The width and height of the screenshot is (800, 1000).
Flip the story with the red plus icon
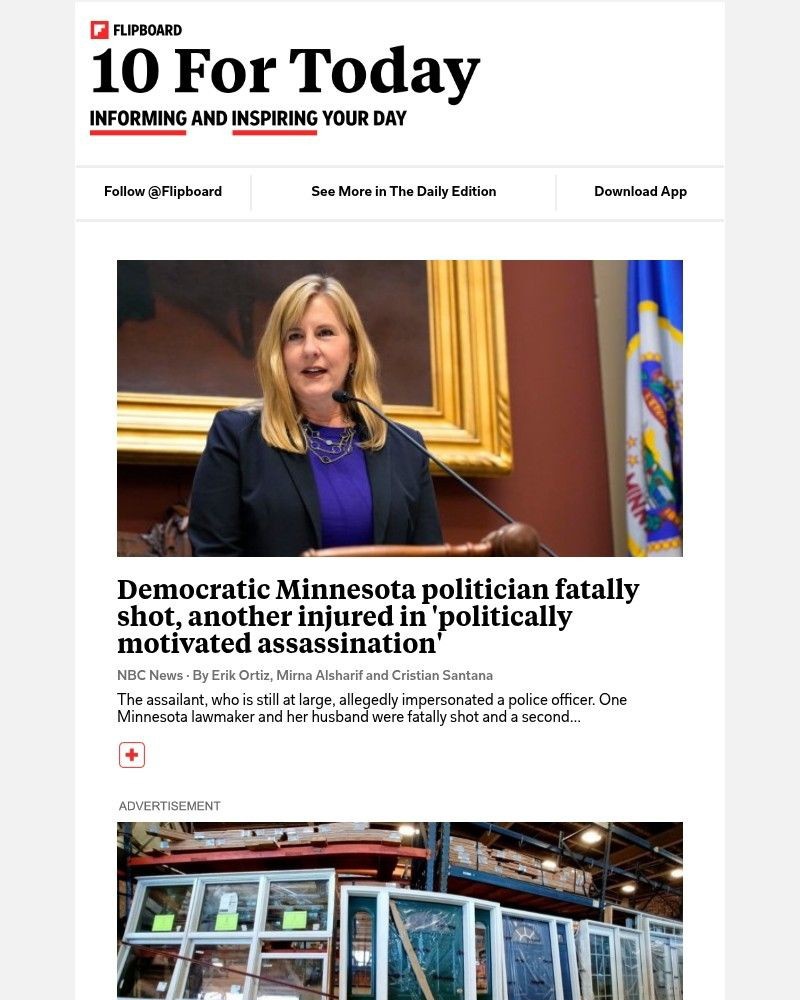coord(132,755)
